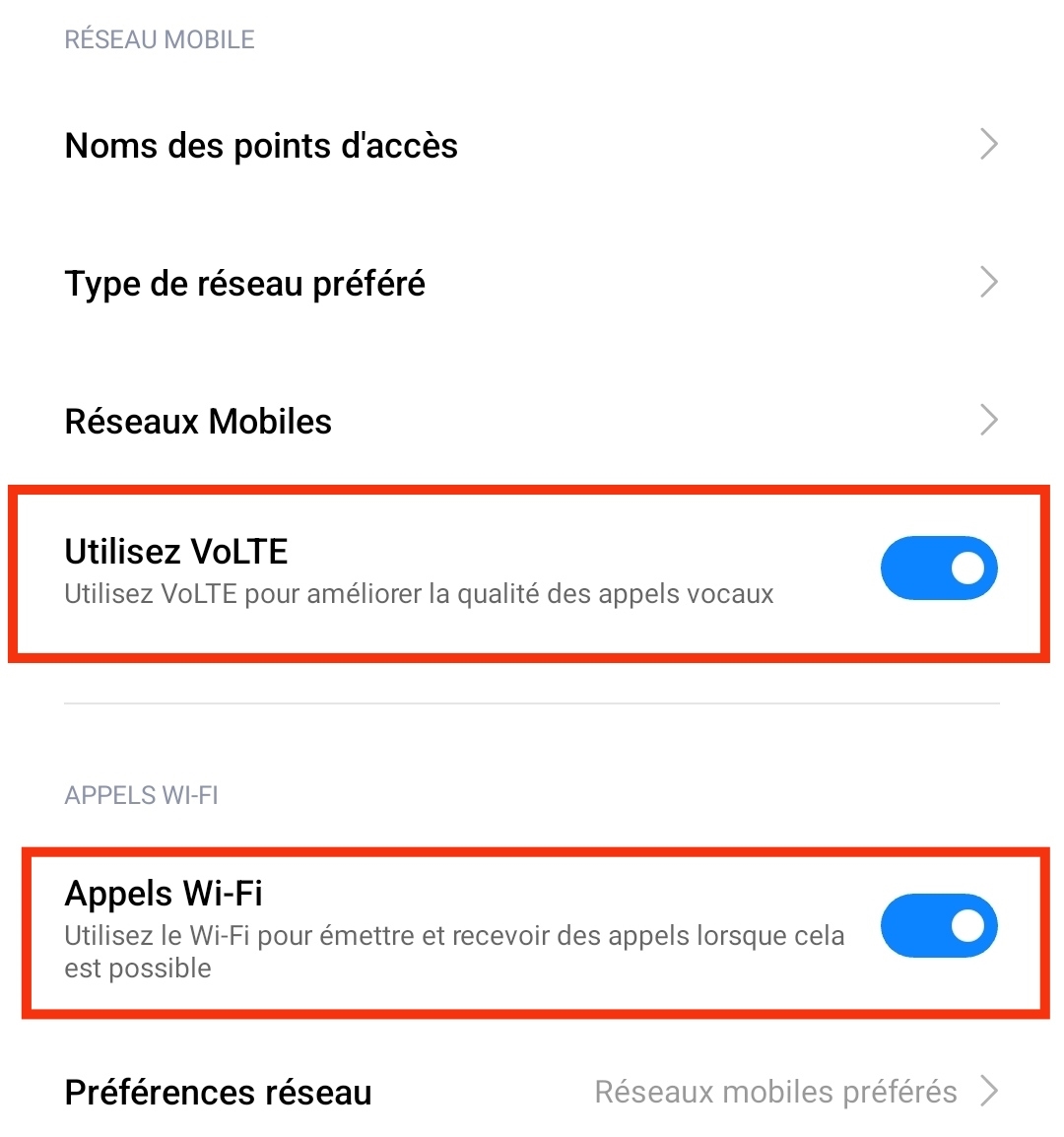Disable the Utilisez VoLTE switch
Image resolution: width=1064 pixels, height=1137 pixels.
pos(938,568)
